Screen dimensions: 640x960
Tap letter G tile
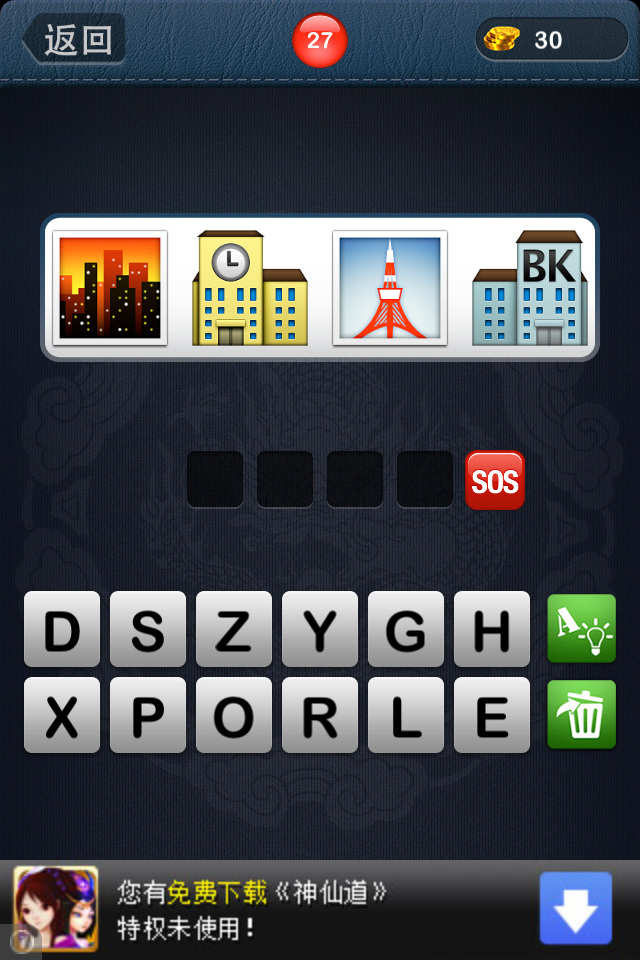click(x=406, y=629)
